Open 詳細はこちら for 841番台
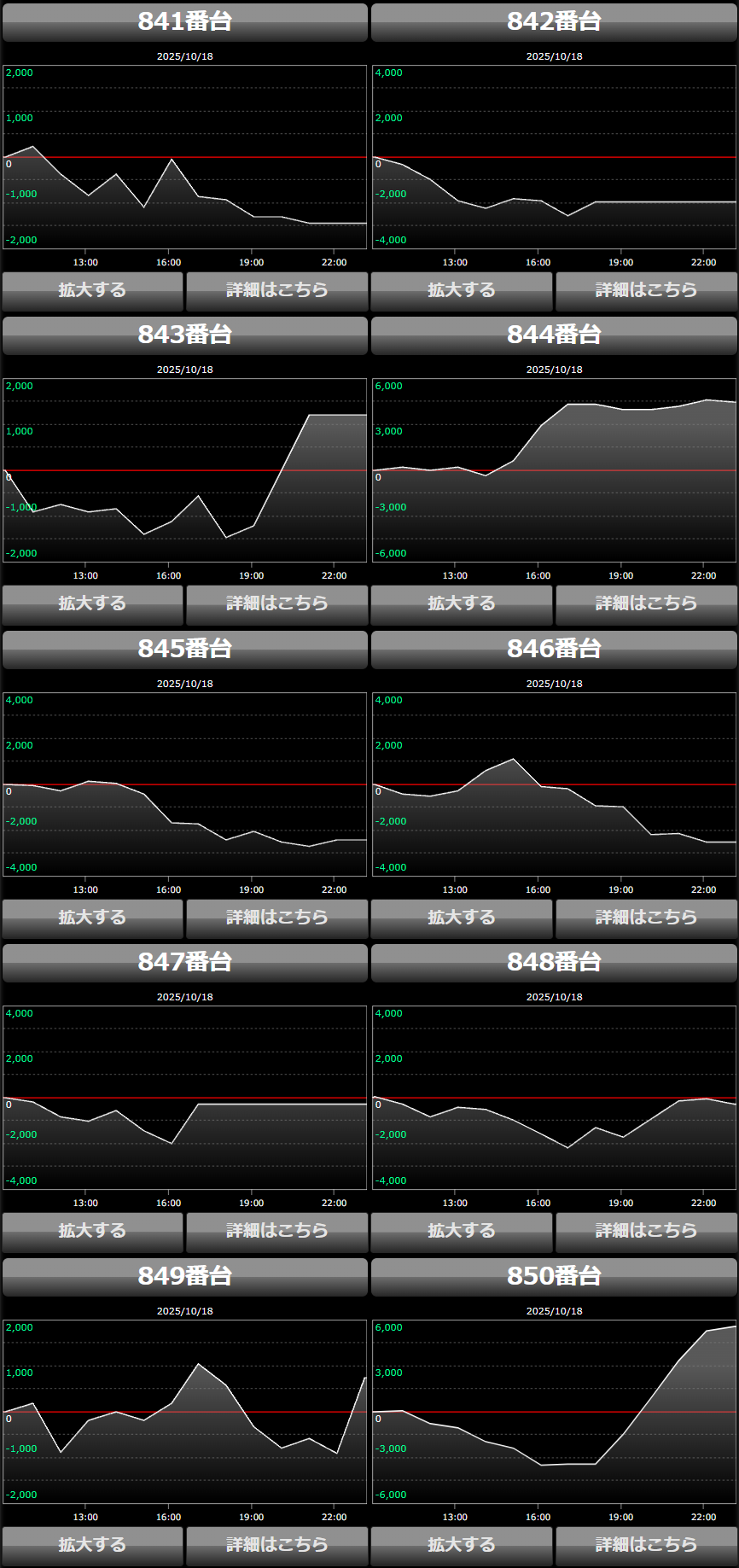739x1568 pixels. click(276, 290)
